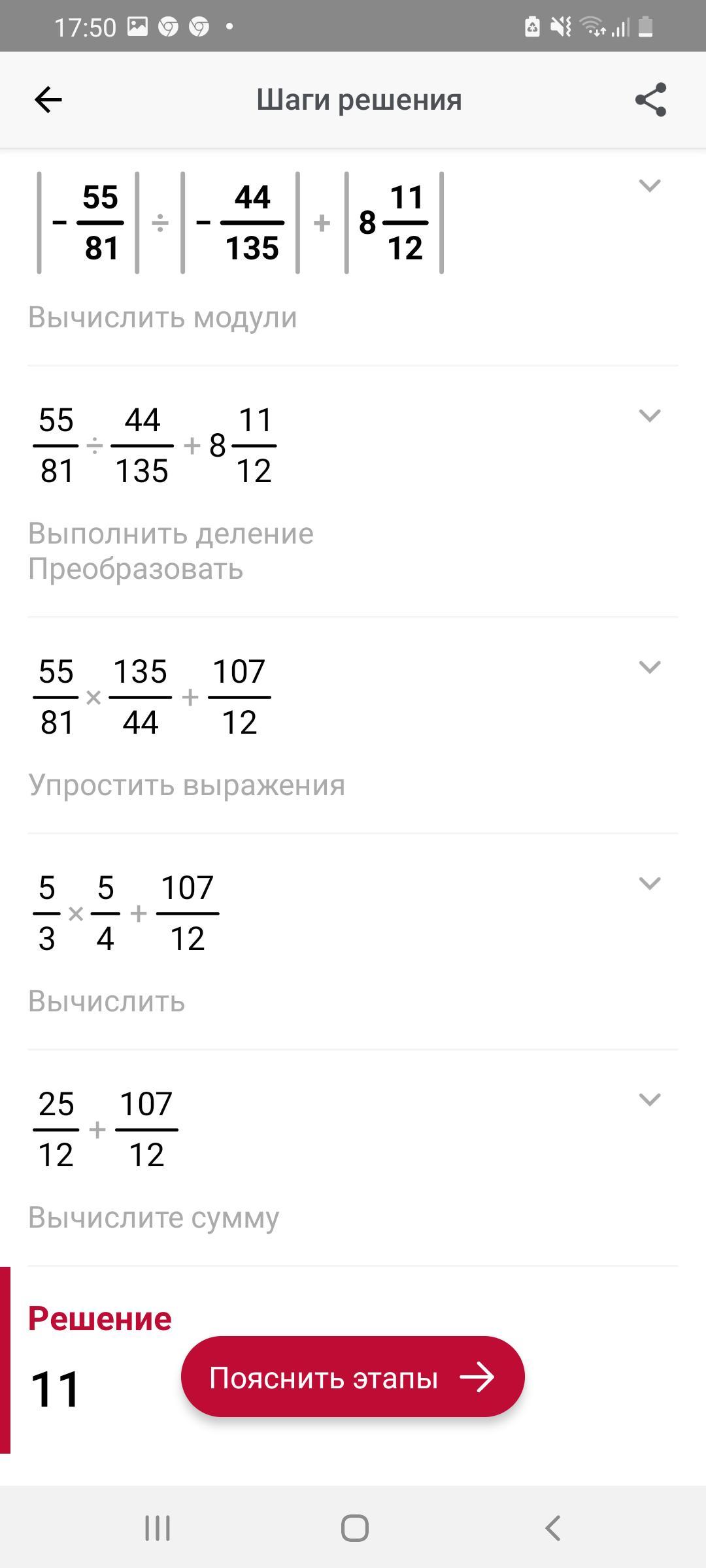This screenshot has height=1568, width=706.
Task: Go to the home screen
Action: click(354, 1528)
